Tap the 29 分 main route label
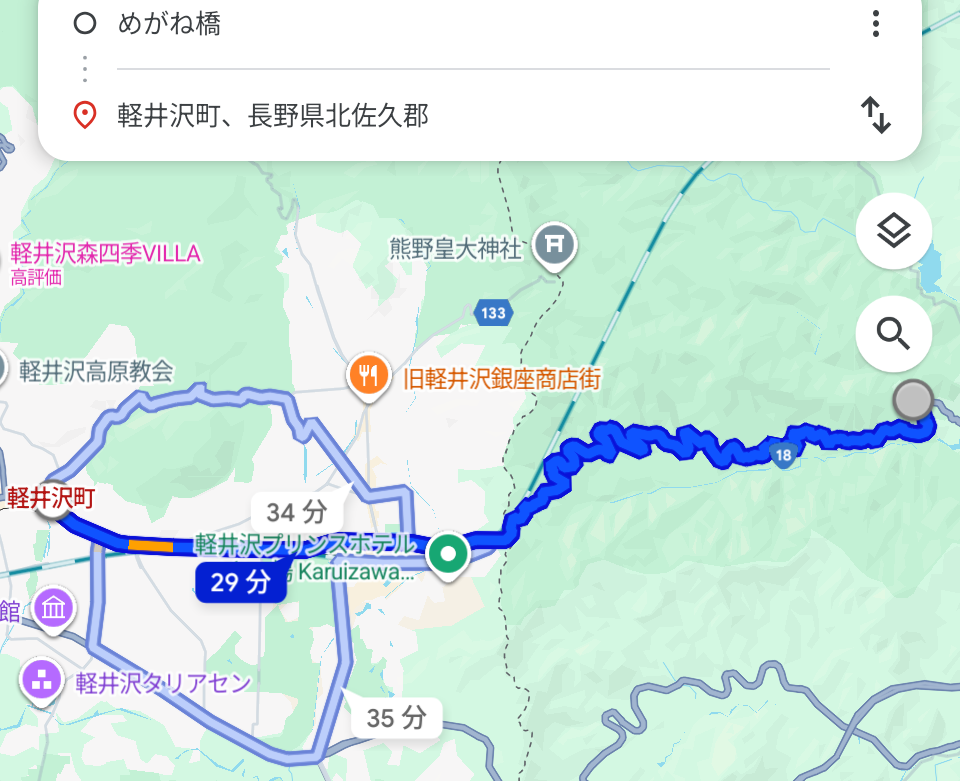The width and height of the screenshot is (960, 781). 241,582
